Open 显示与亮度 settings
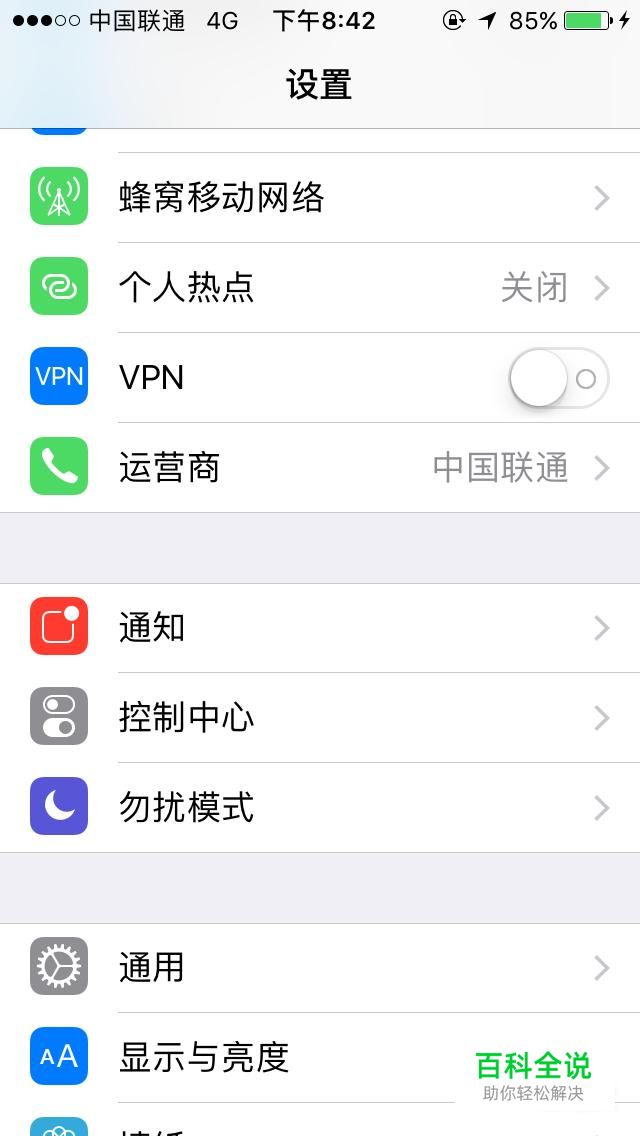The image size is (640, 1136). coord(320,1057)
